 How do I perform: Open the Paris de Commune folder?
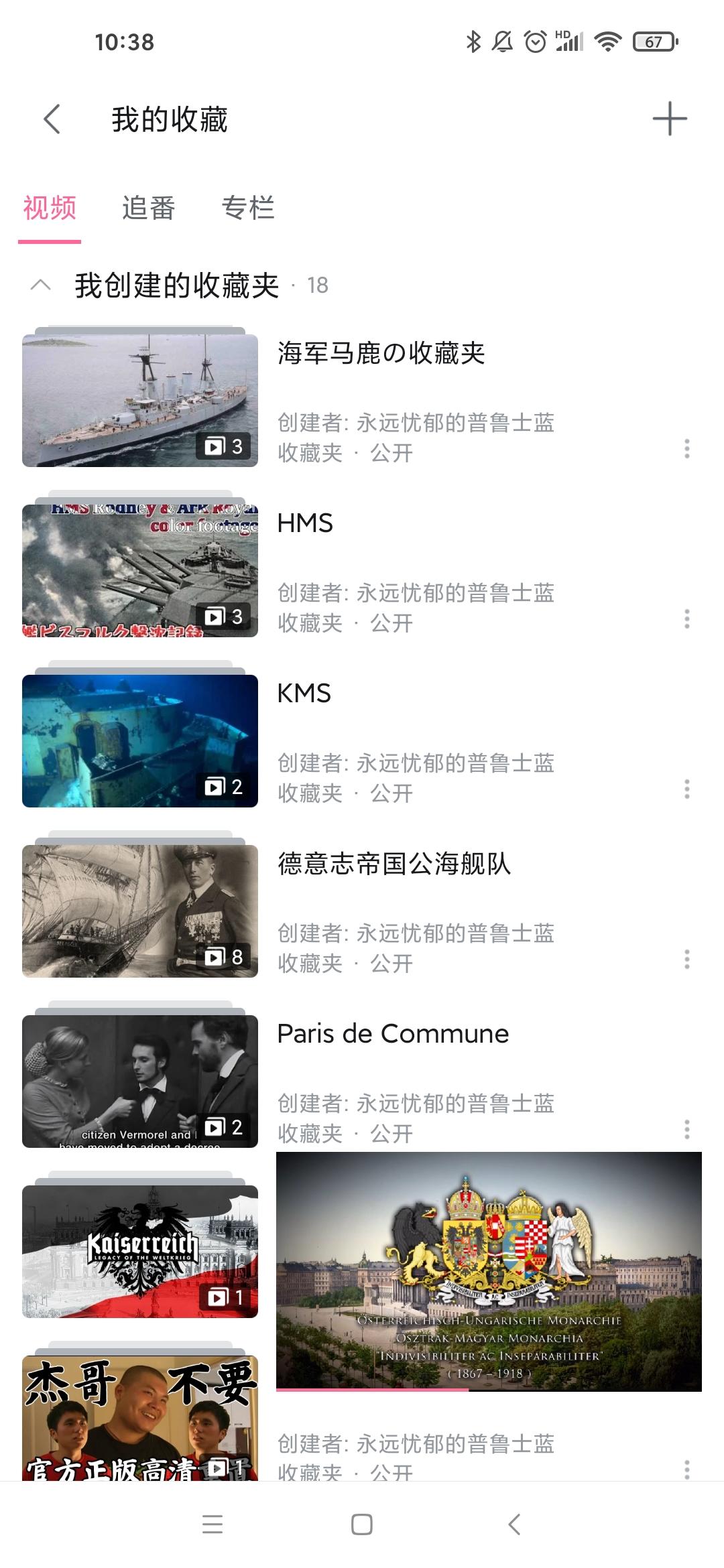pos(393,1035)
